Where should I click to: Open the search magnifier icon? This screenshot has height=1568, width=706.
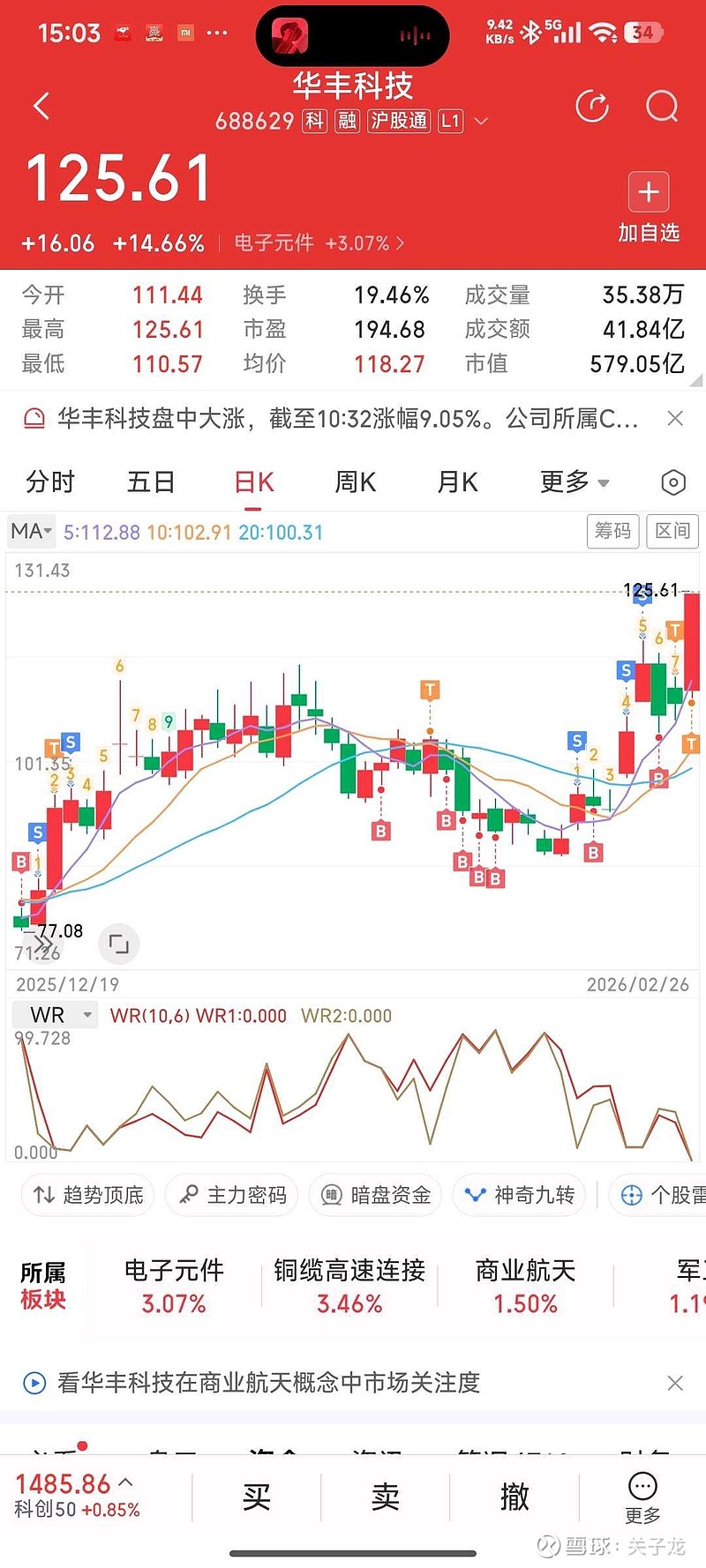click(x=661, y=107)
